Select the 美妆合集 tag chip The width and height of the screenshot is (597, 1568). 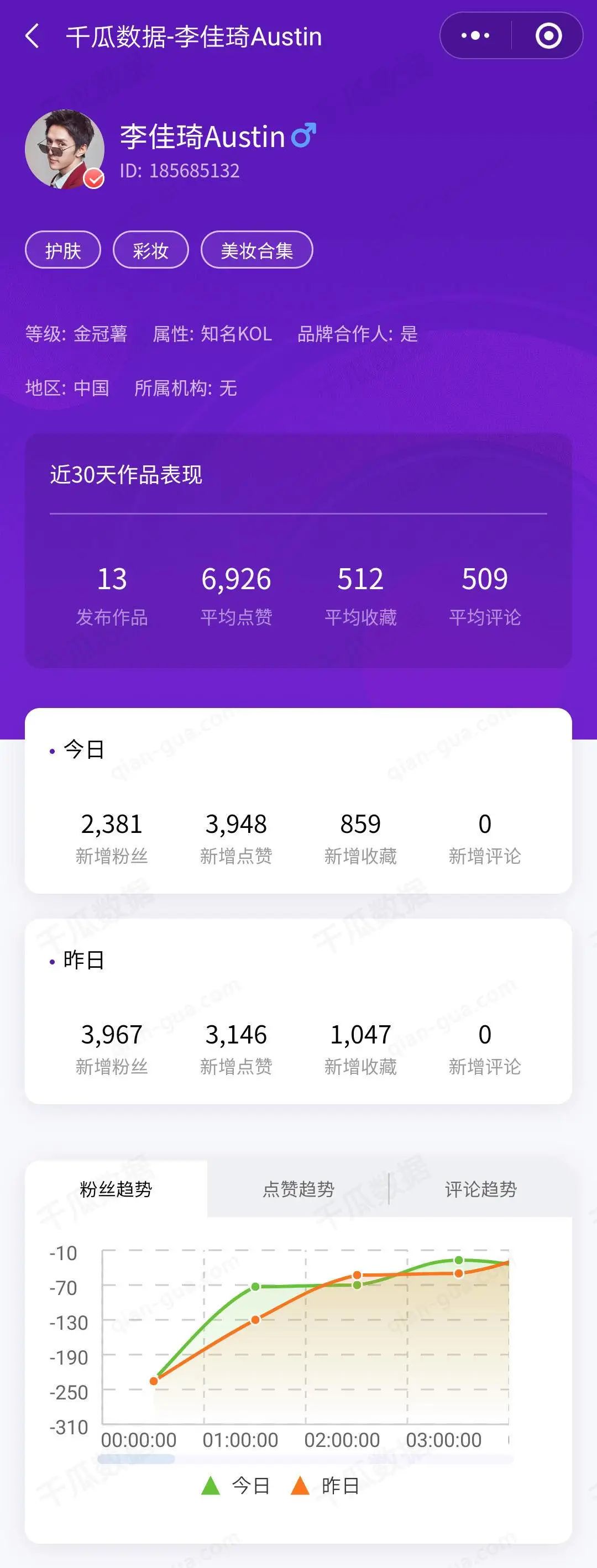click(x=257, y=250)
